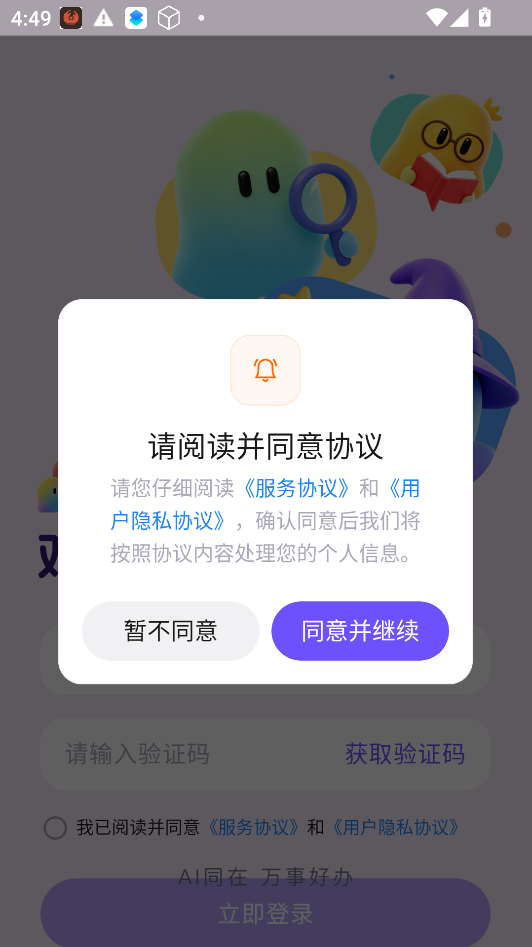The height and width of the screenshot is (947, 532).
Task: Tap the 同意并继续 button
Action: (x=360, y=631)
